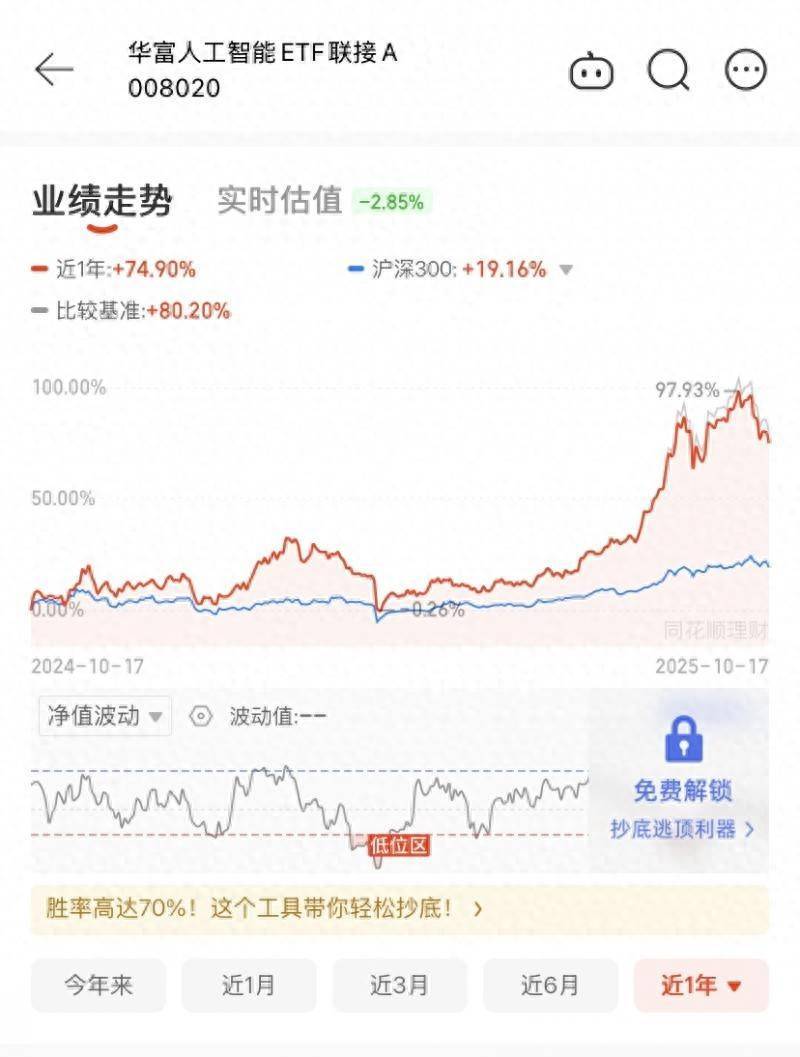Expand the 近1年 range dropdown
The image size is (800, 1057).
coord(701,985)
